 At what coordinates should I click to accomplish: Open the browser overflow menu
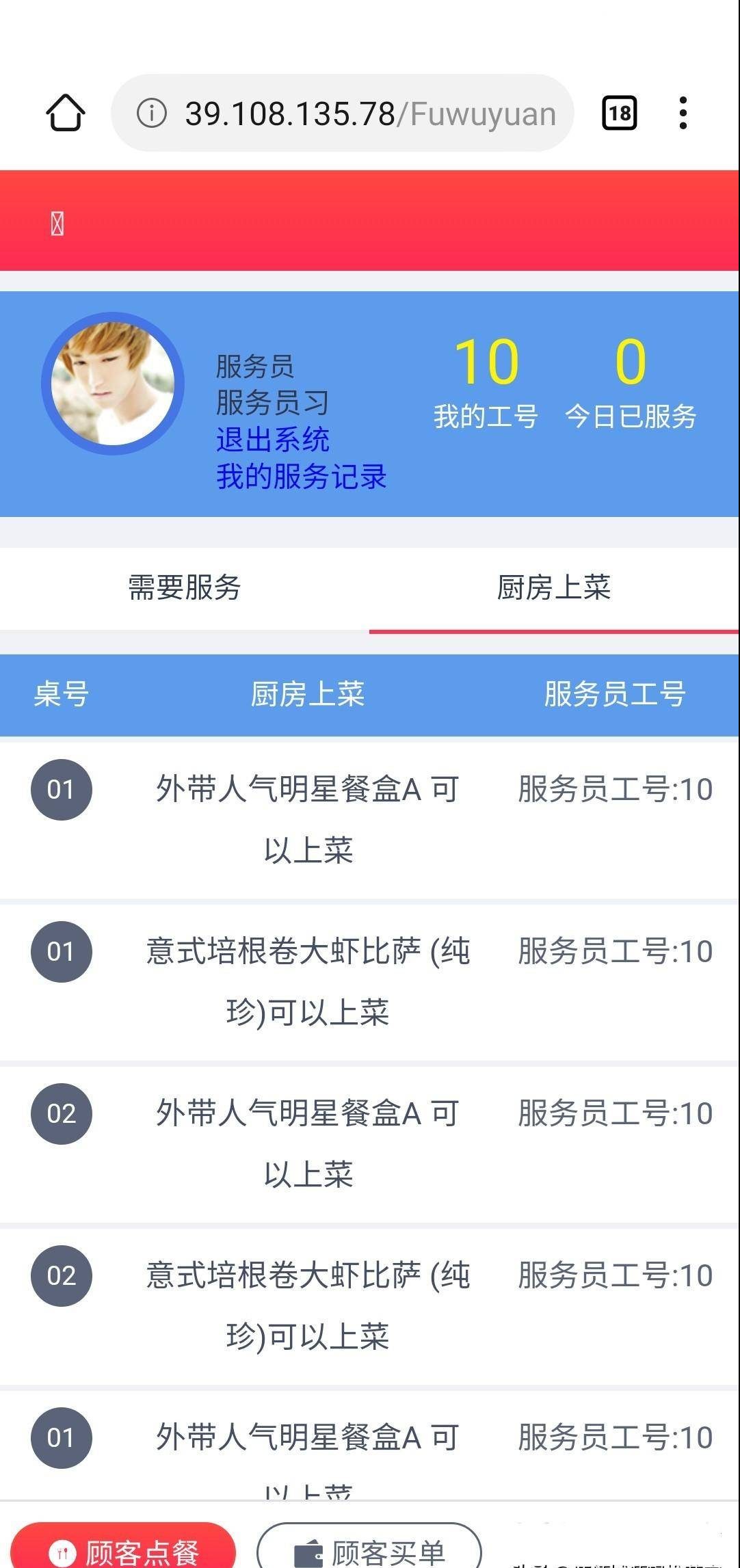(683, 113)
